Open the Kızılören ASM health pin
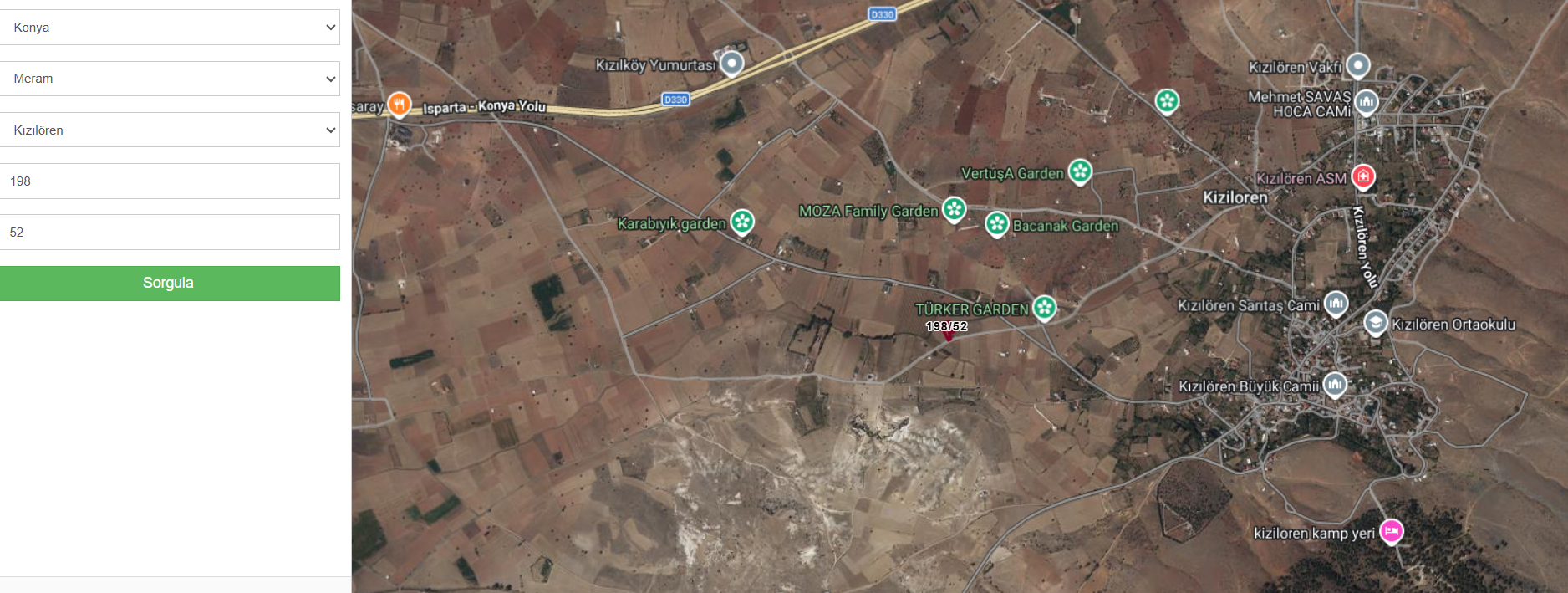The height and width of the screenshot is (593, 1568). [x=1363, y=176]
